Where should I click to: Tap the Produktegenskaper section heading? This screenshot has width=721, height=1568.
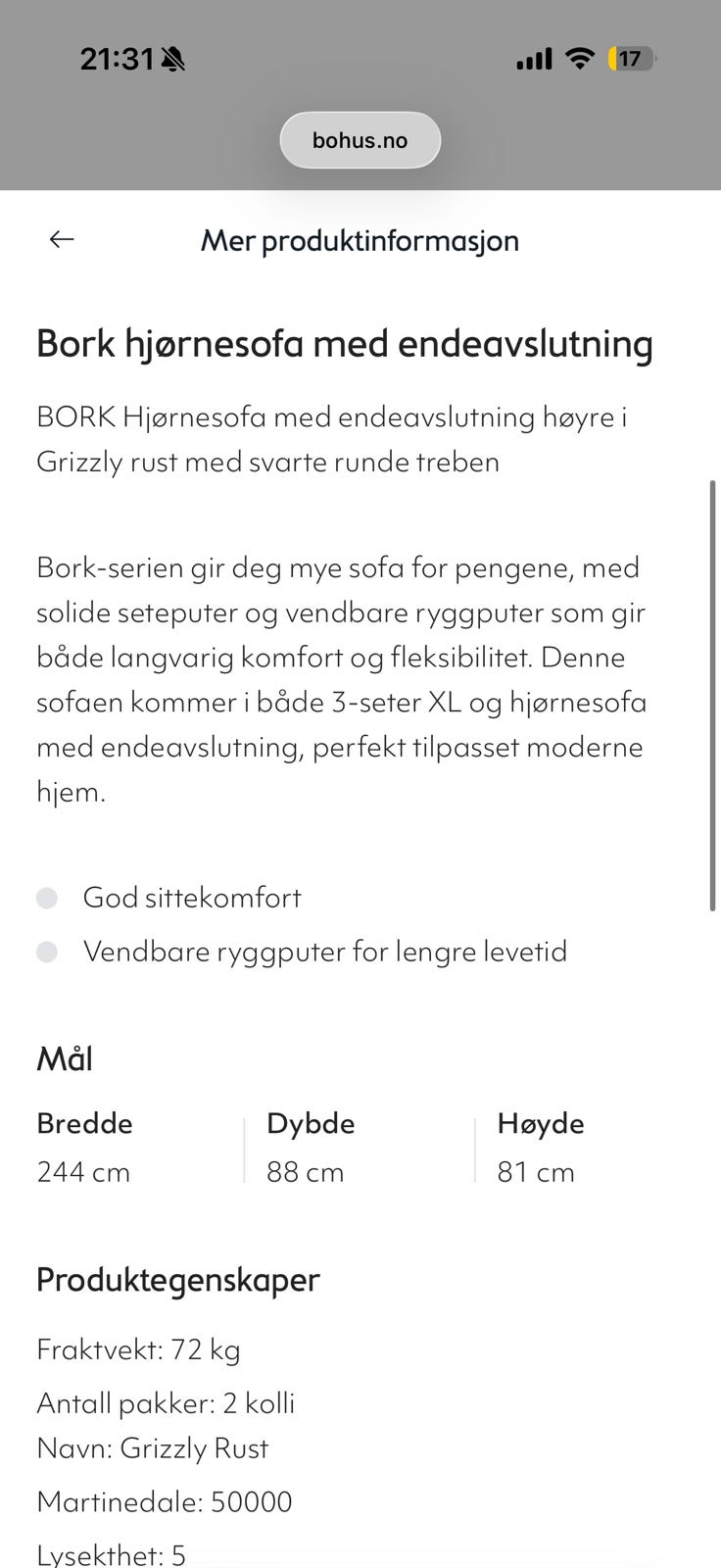pos(176,1279)
